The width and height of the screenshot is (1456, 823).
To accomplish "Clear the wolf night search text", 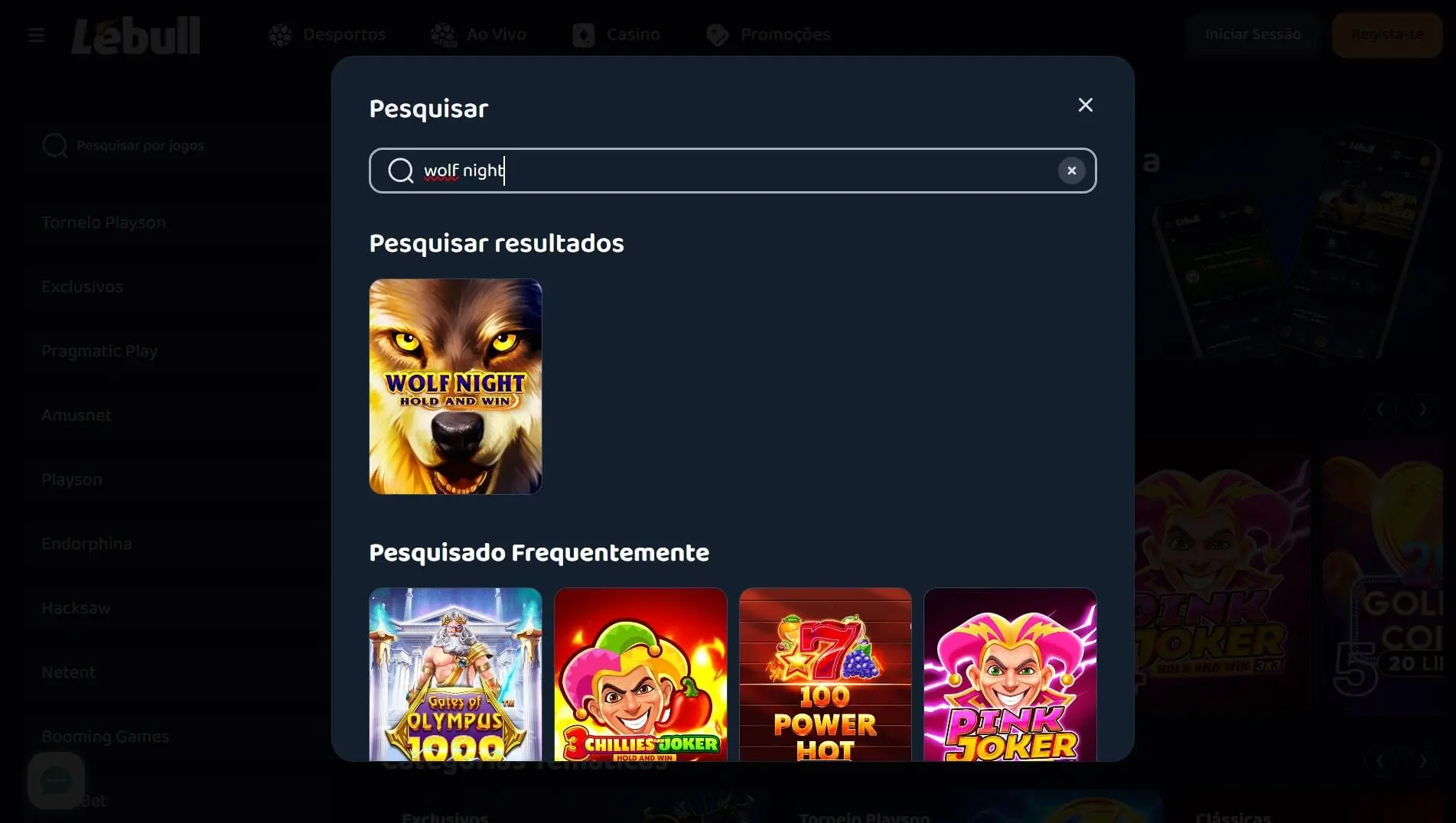I will click(1071, 171).
